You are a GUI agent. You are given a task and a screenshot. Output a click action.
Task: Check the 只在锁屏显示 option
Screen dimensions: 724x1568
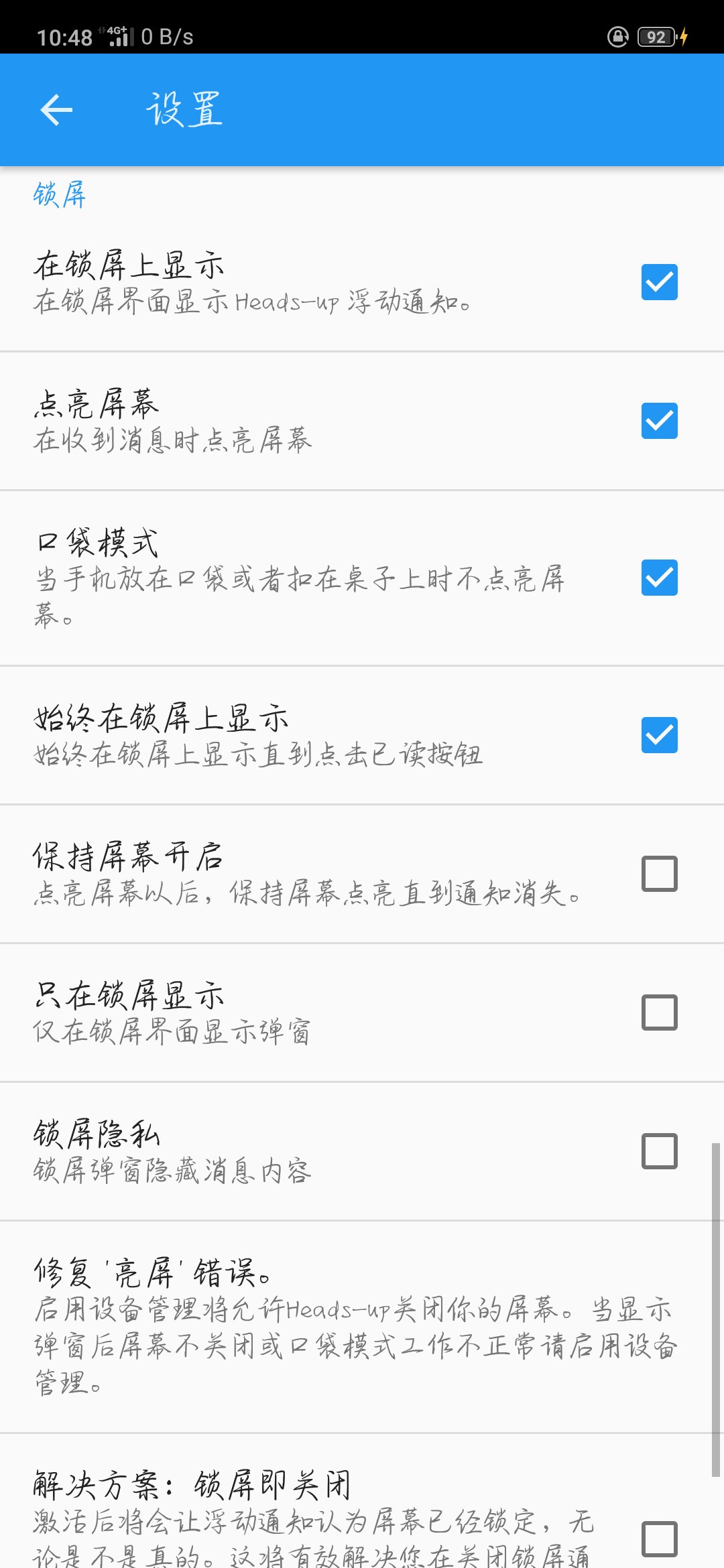coord(659,1012)
